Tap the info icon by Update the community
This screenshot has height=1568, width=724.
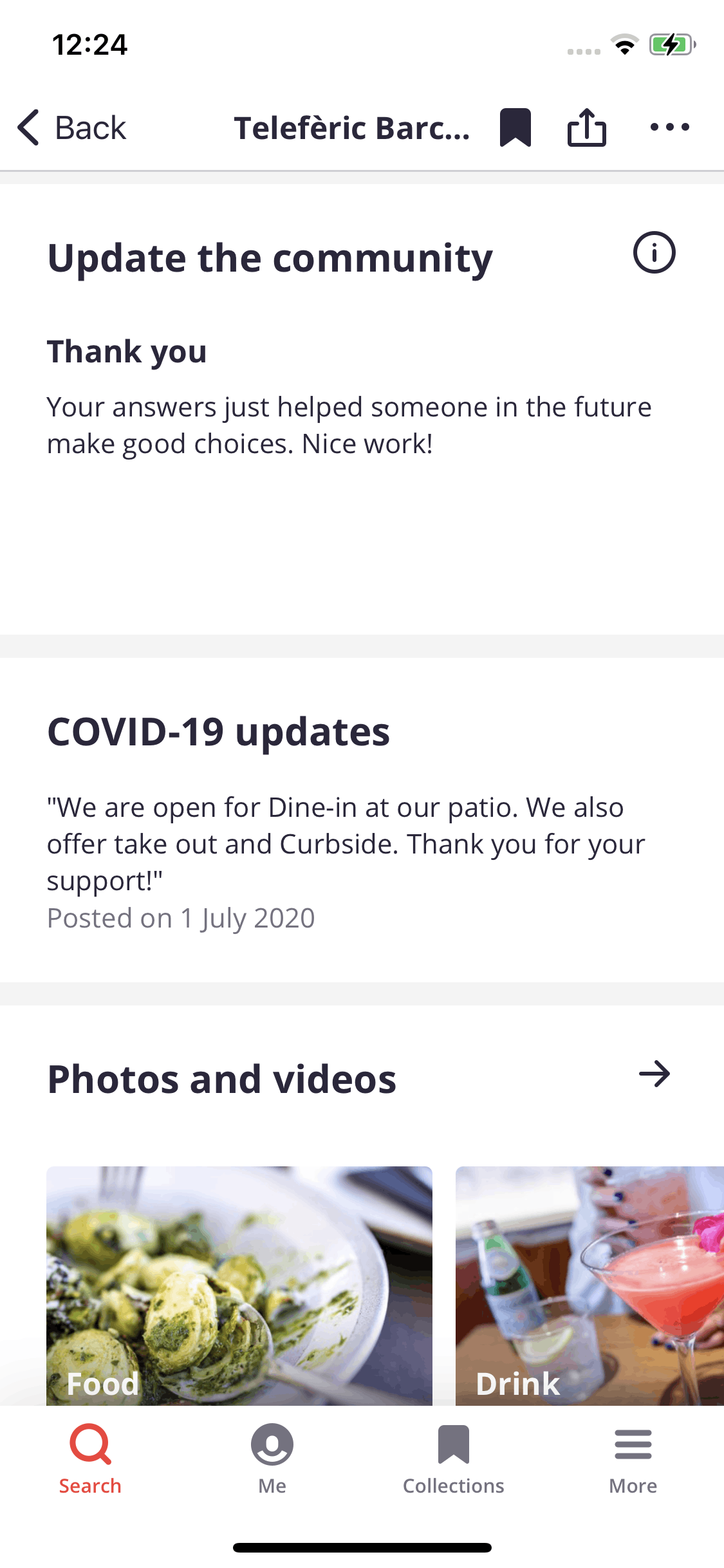click(654, 252)
